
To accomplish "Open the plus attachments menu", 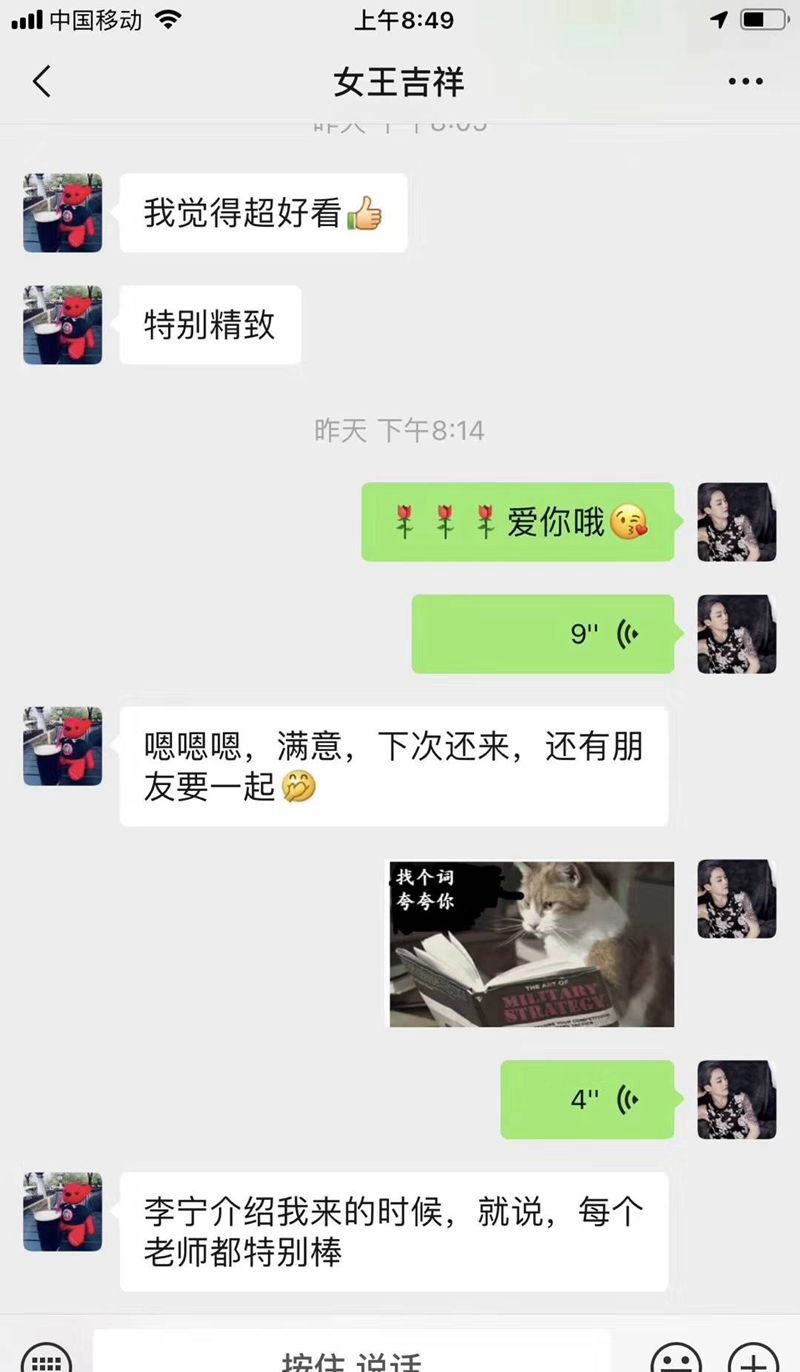I will (x=752, y=1360).
